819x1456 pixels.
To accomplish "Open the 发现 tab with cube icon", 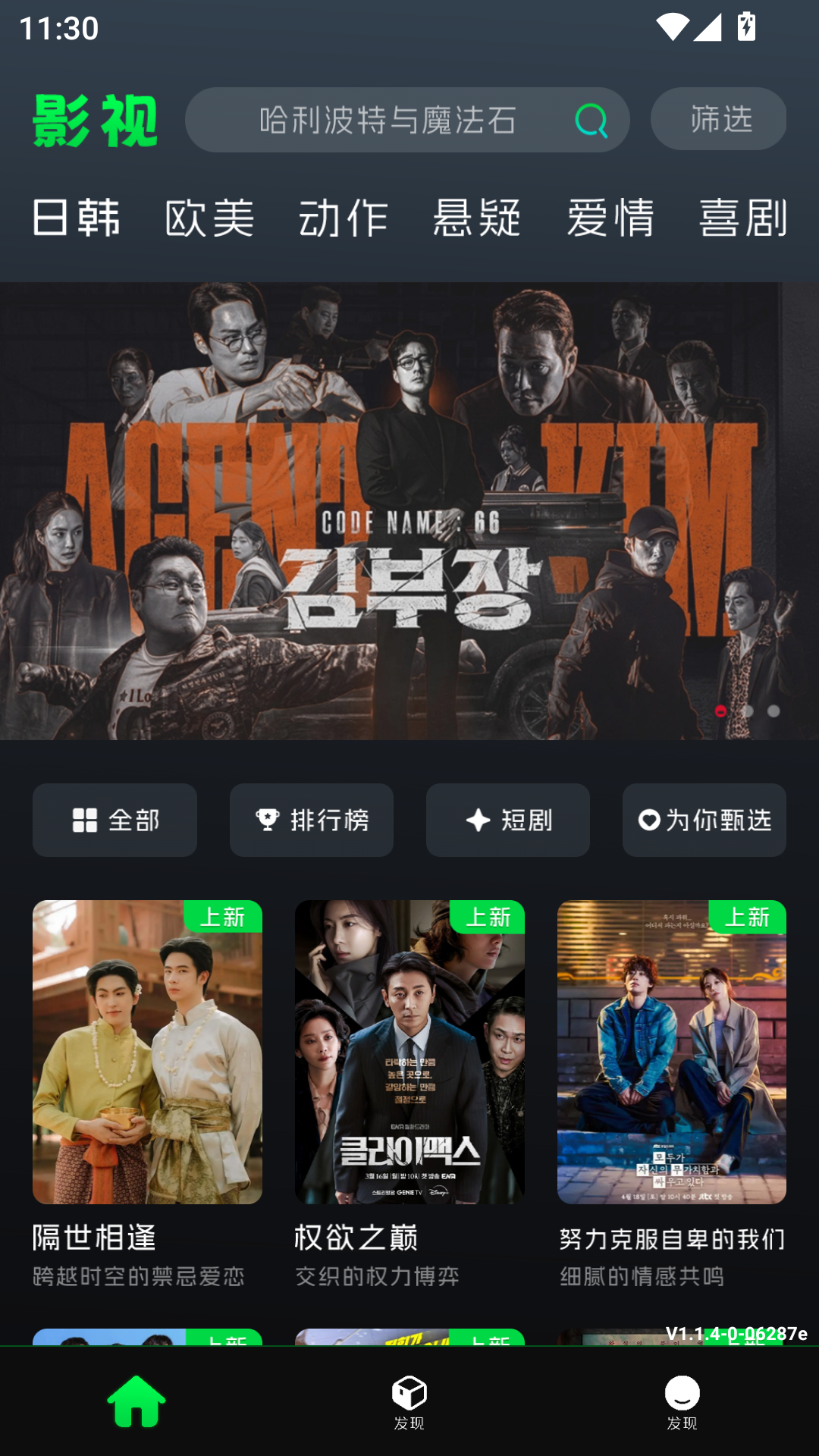I will 409,1403.
